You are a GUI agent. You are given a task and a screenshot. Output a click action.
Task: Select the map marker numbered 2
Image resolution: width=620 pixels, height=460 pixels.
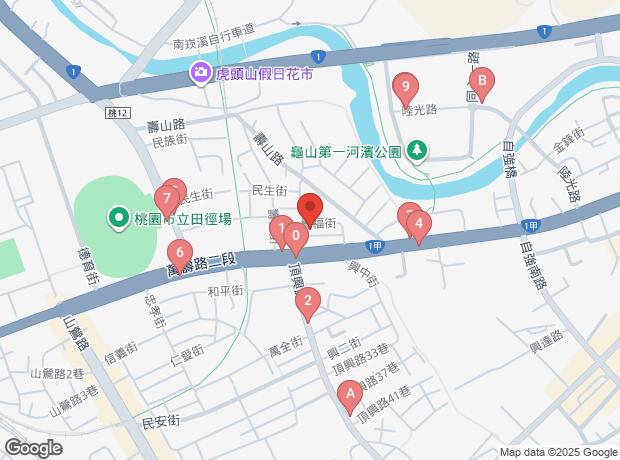click(x=308, y=300)
